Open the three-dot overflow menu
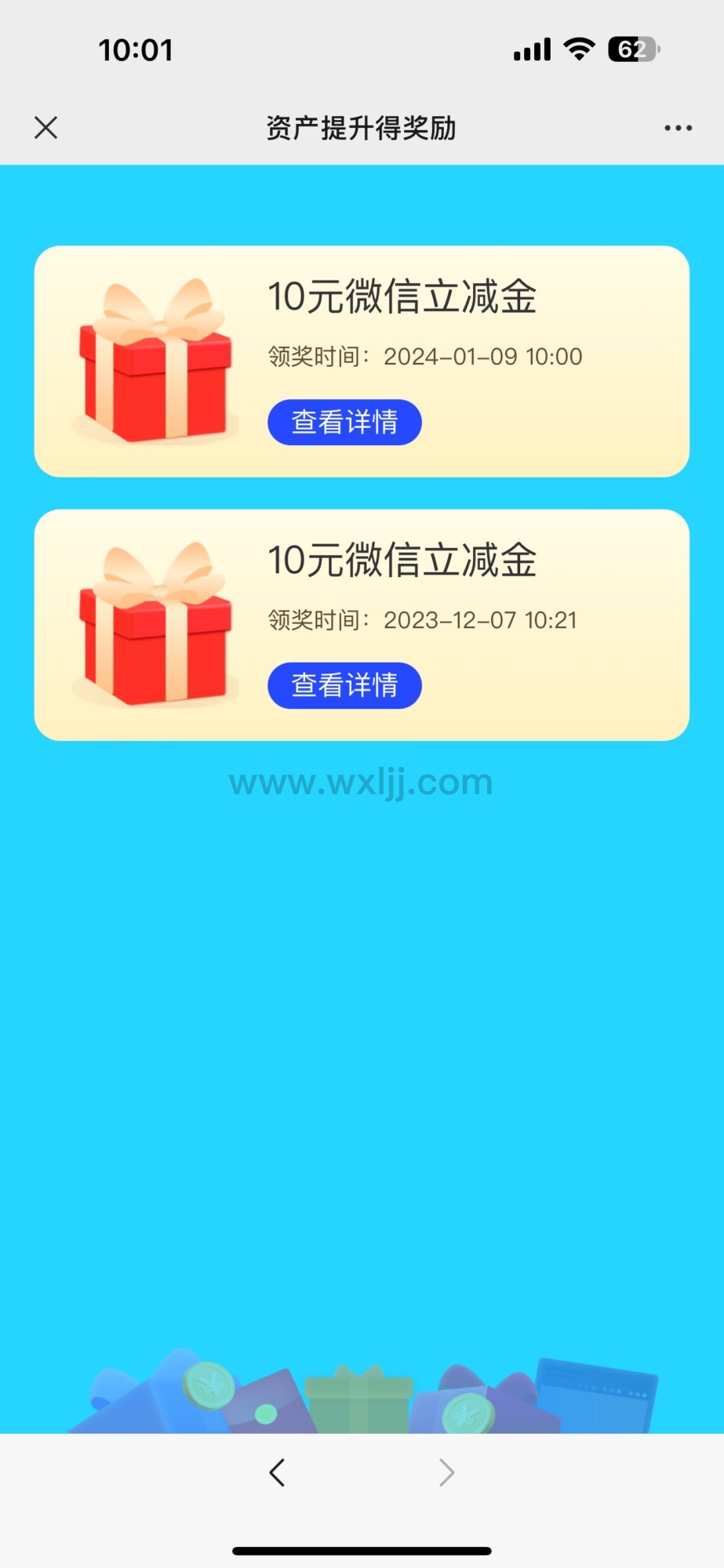724x1568 pixels. [678, 128]
